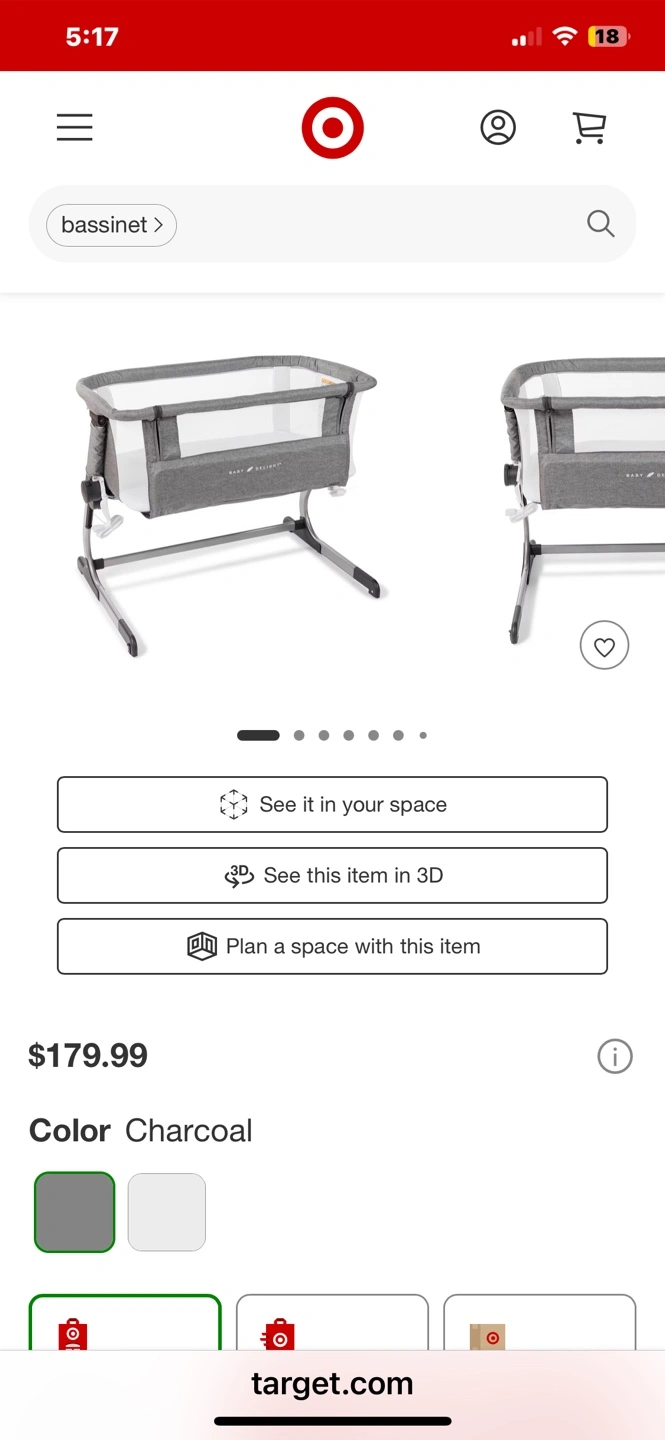View the shopping cart
665x1440 pixels.
pos(589,128)
